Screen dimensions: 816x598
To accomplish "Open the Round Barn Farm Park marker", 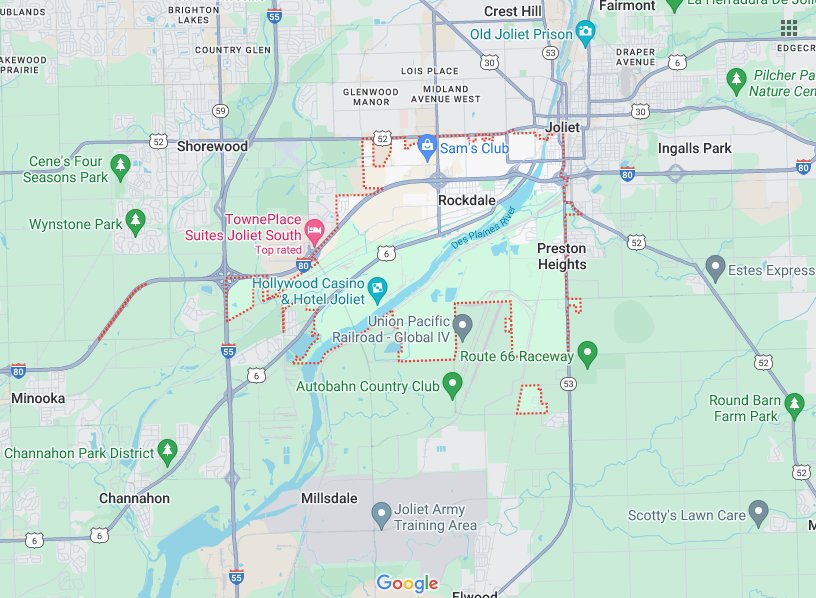I will point(794,404).
